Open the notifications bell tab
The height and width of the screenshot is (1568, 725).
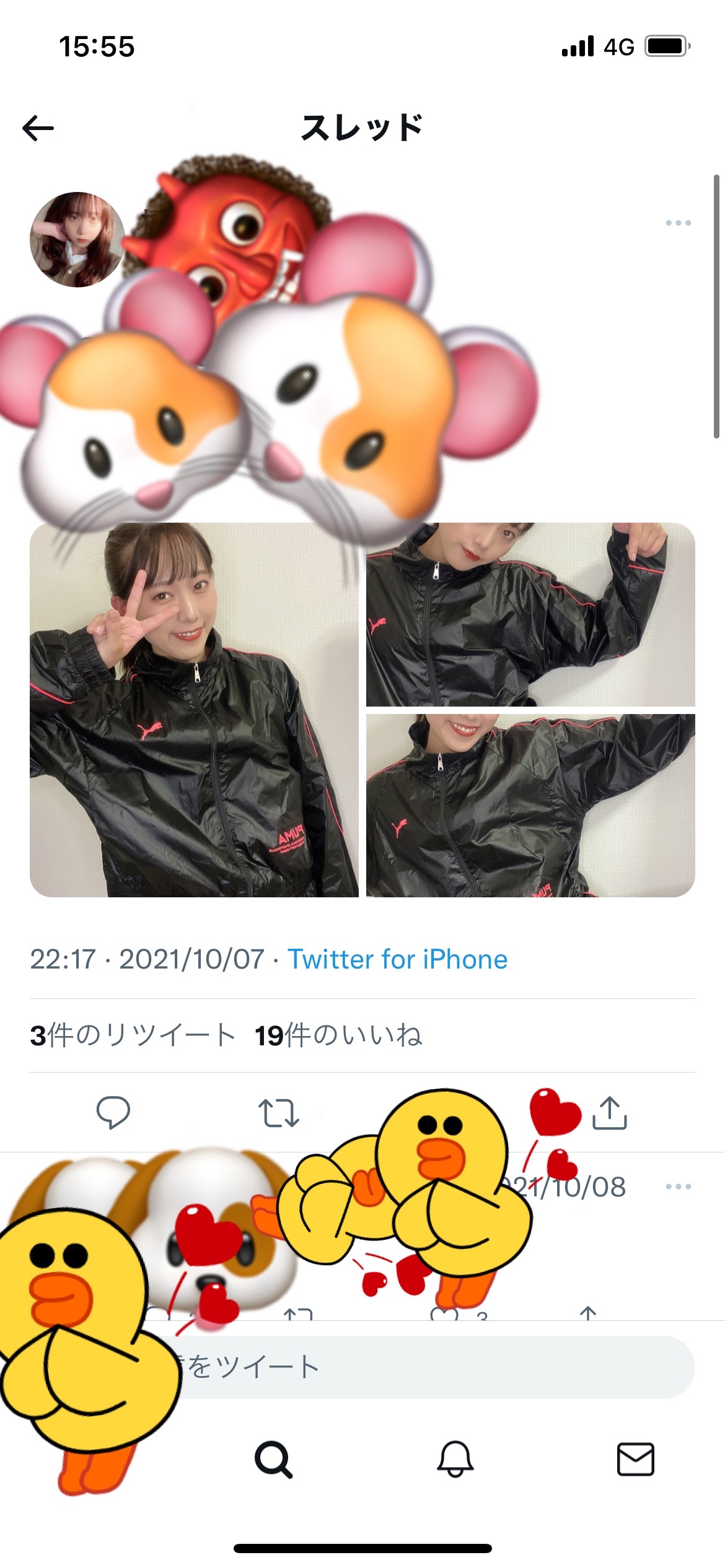tap(455, 1459)
